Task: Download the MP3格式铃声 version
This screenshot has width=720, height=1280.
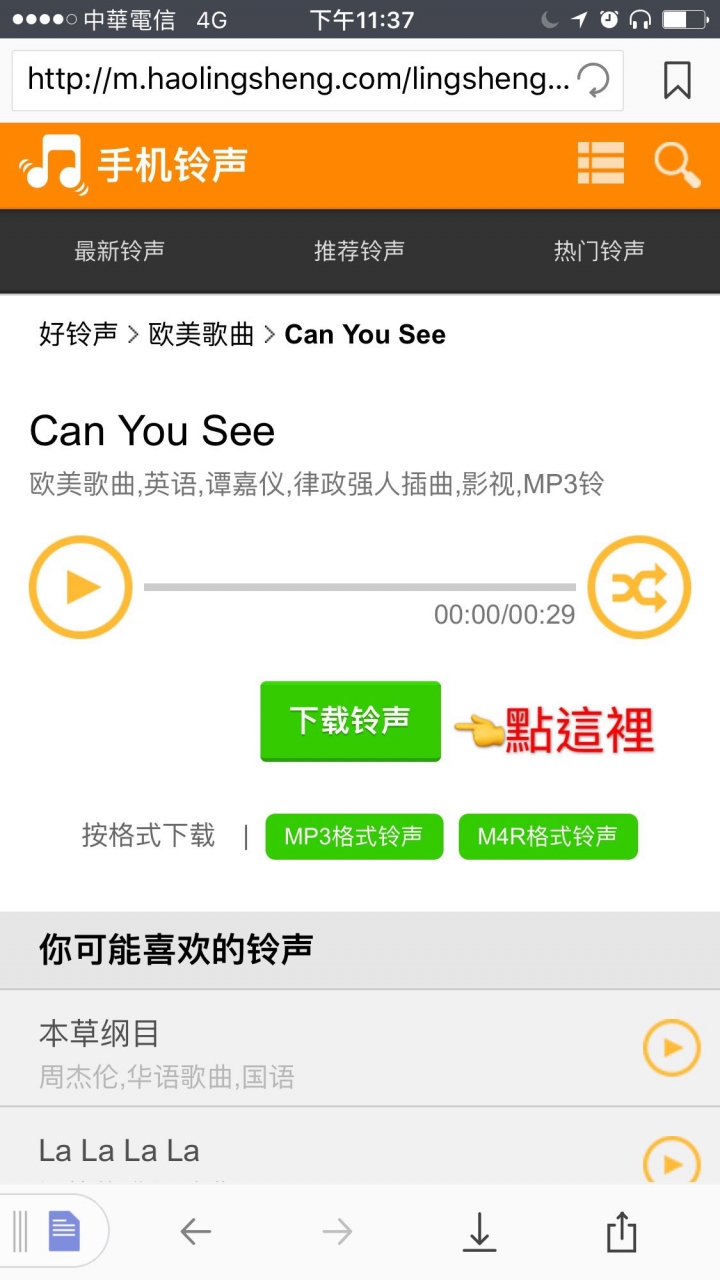Action: (354, 836)
